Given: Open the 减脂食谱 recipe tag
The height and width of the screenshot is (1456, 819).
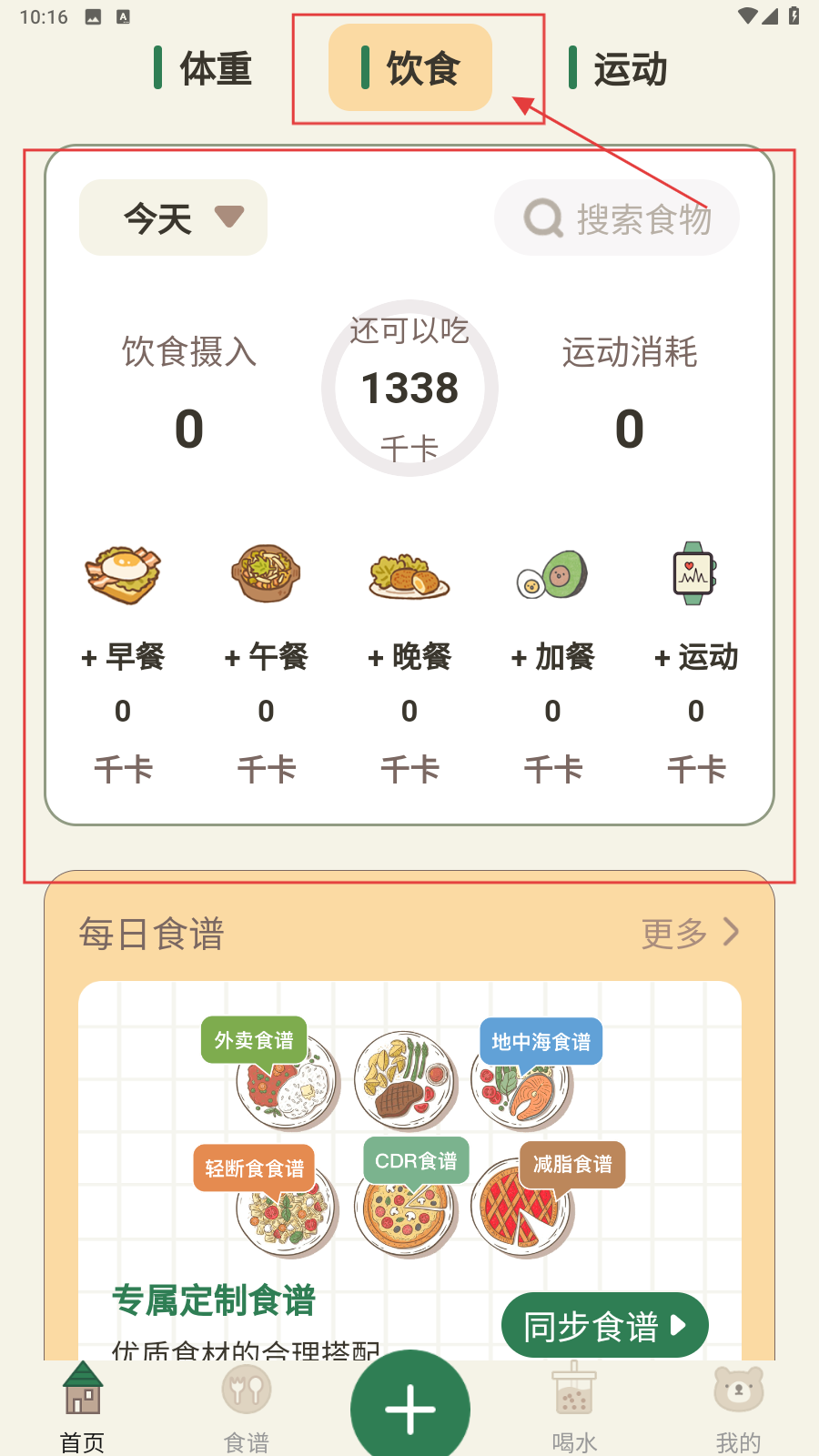Looking at the screenshot, I should coord(572,1165).
